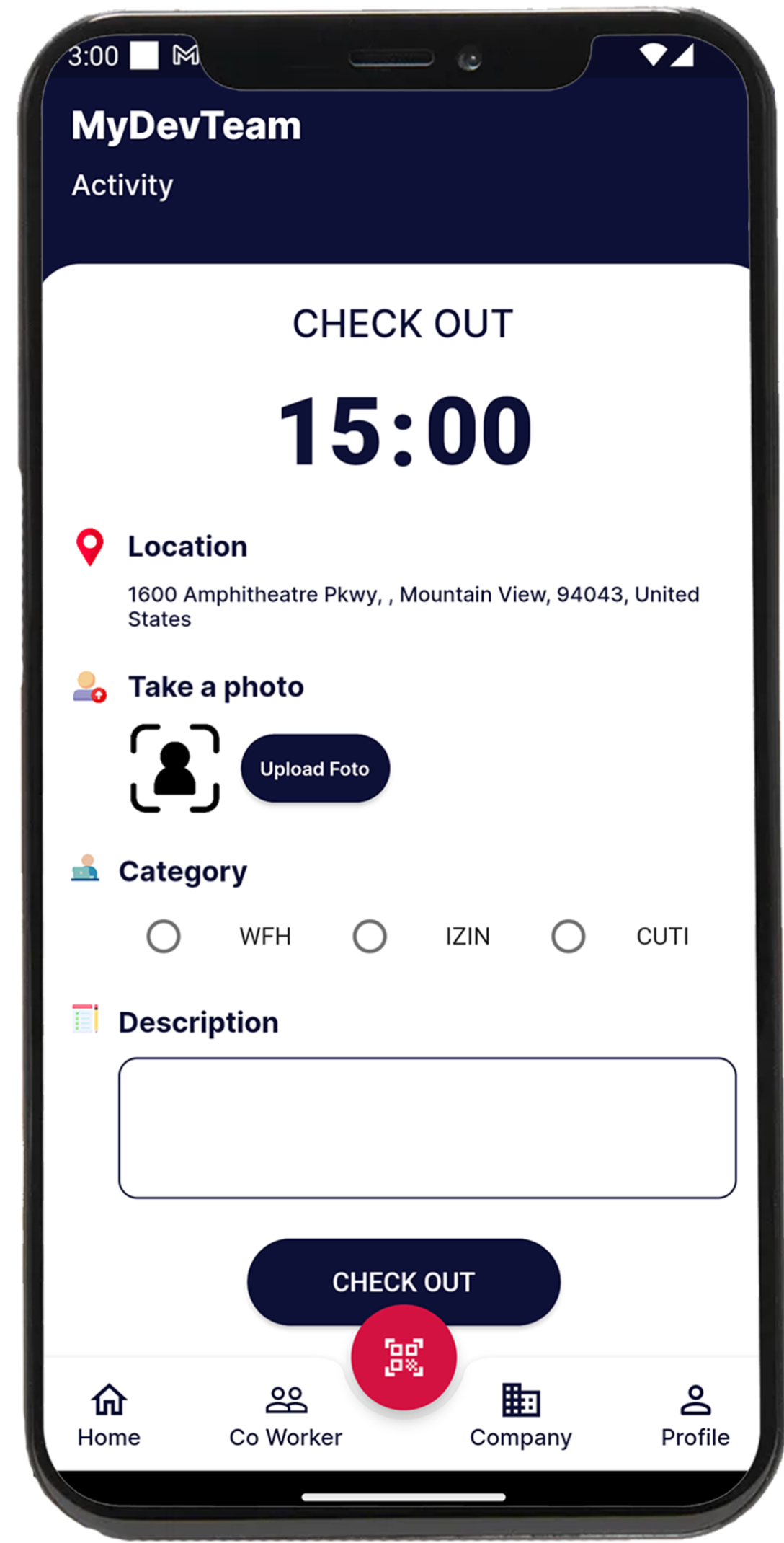784x1543 pixels.
Task: Open the camera face-scan icon
Action: coord(175,769)
